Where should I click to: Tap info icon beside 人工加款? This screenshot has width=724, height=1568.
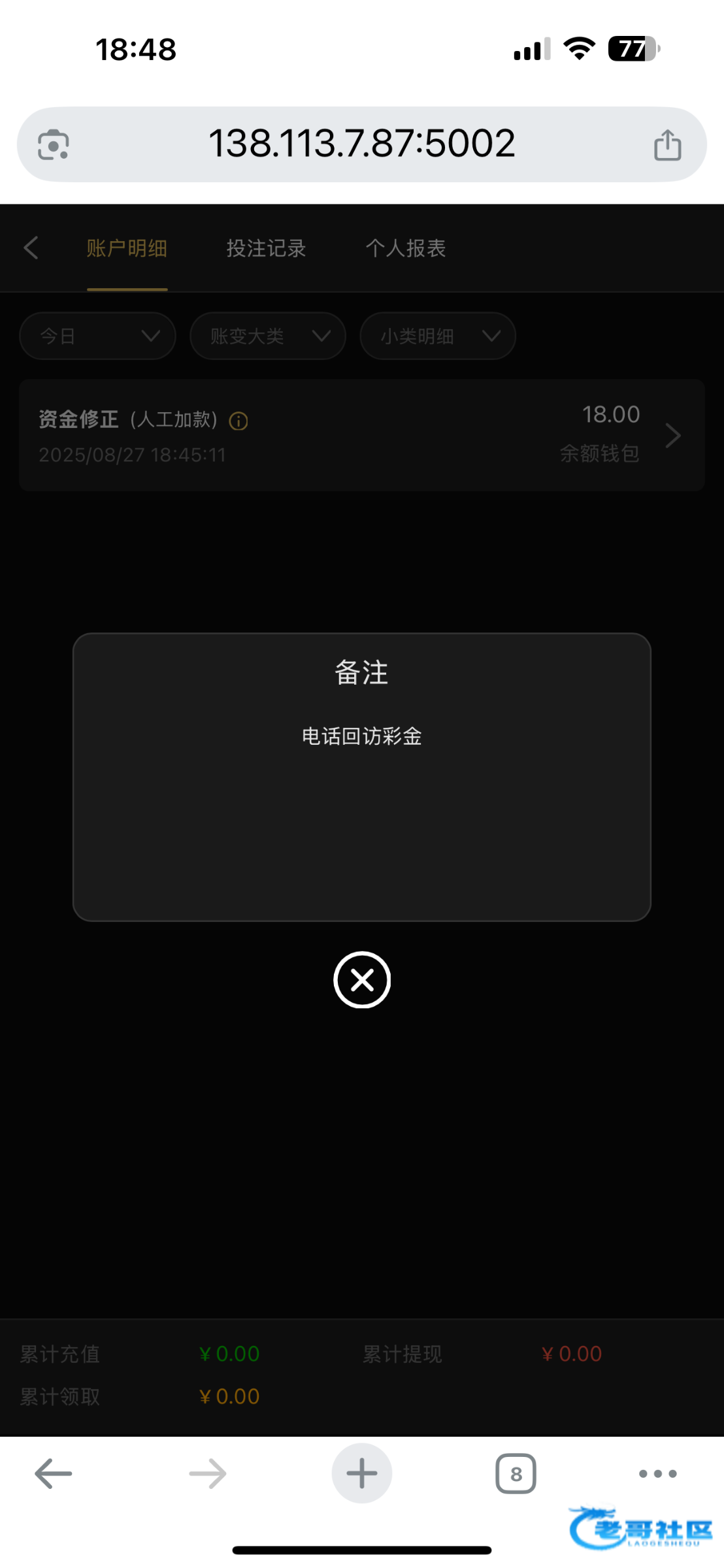(x=239, y=421)
